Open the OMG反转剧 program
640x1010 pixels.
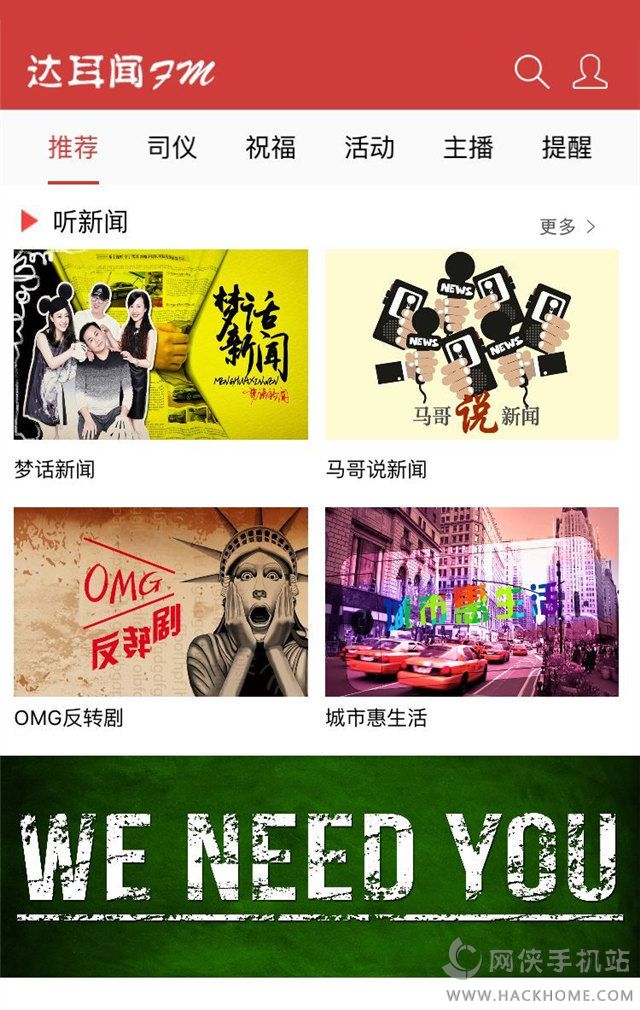tap(161, 602)
